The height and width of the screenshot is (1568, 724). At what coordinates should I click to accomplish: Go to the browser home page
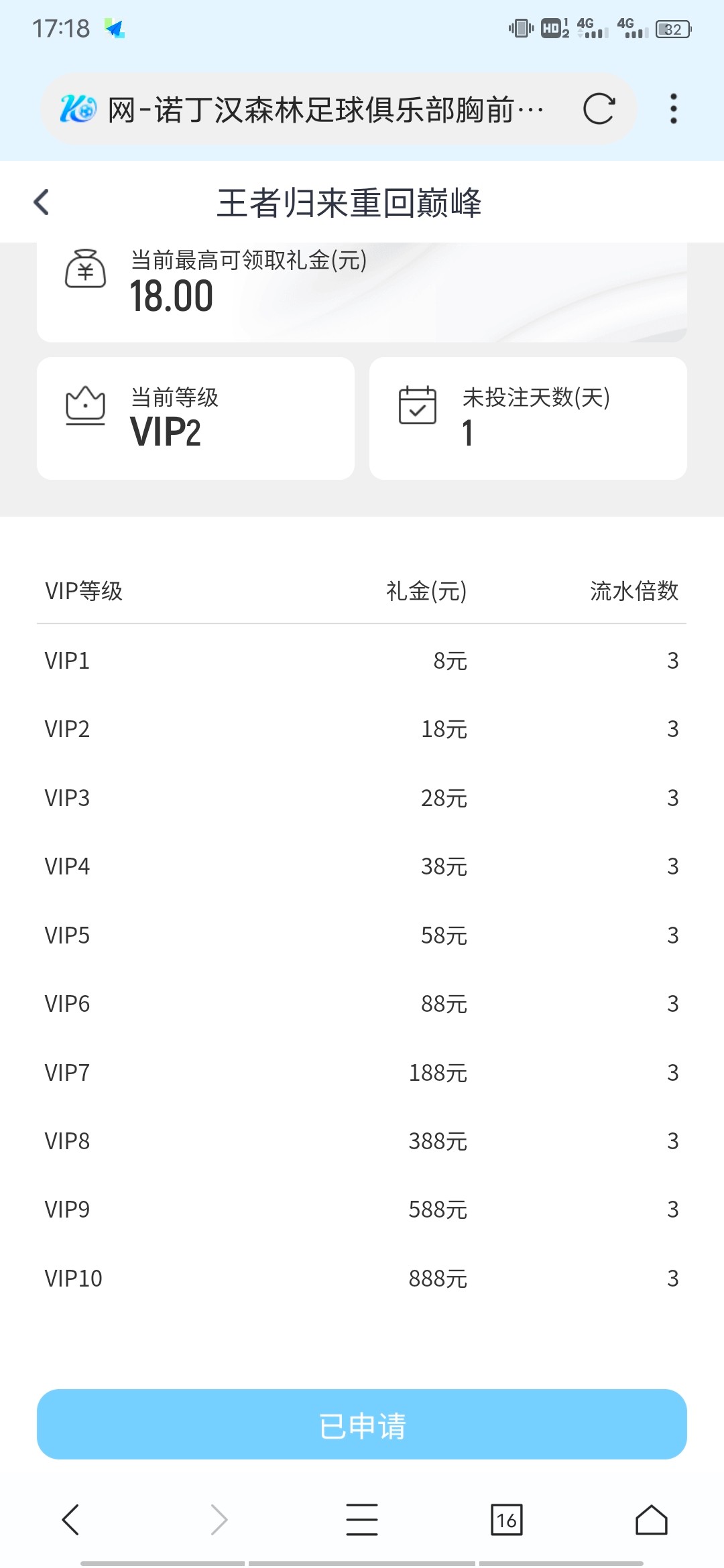coord(651,1519)
